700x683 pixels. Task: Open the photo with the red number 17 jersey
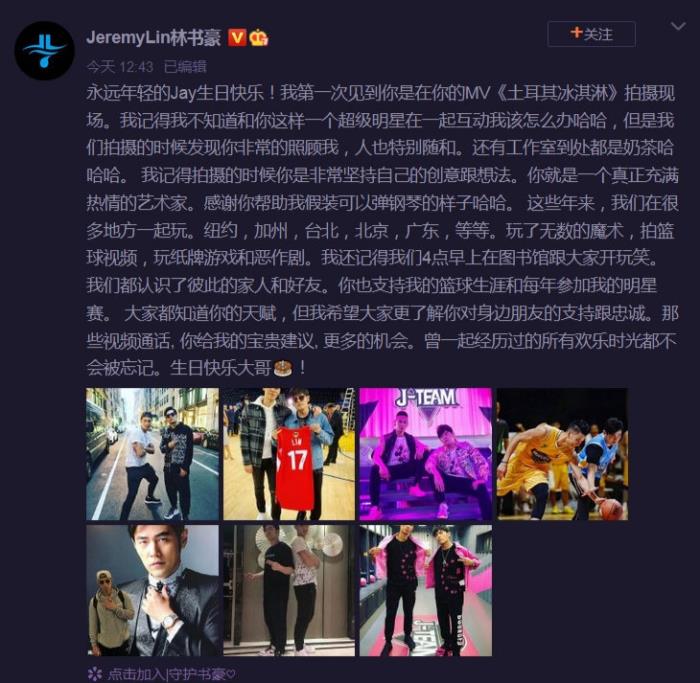289,454
